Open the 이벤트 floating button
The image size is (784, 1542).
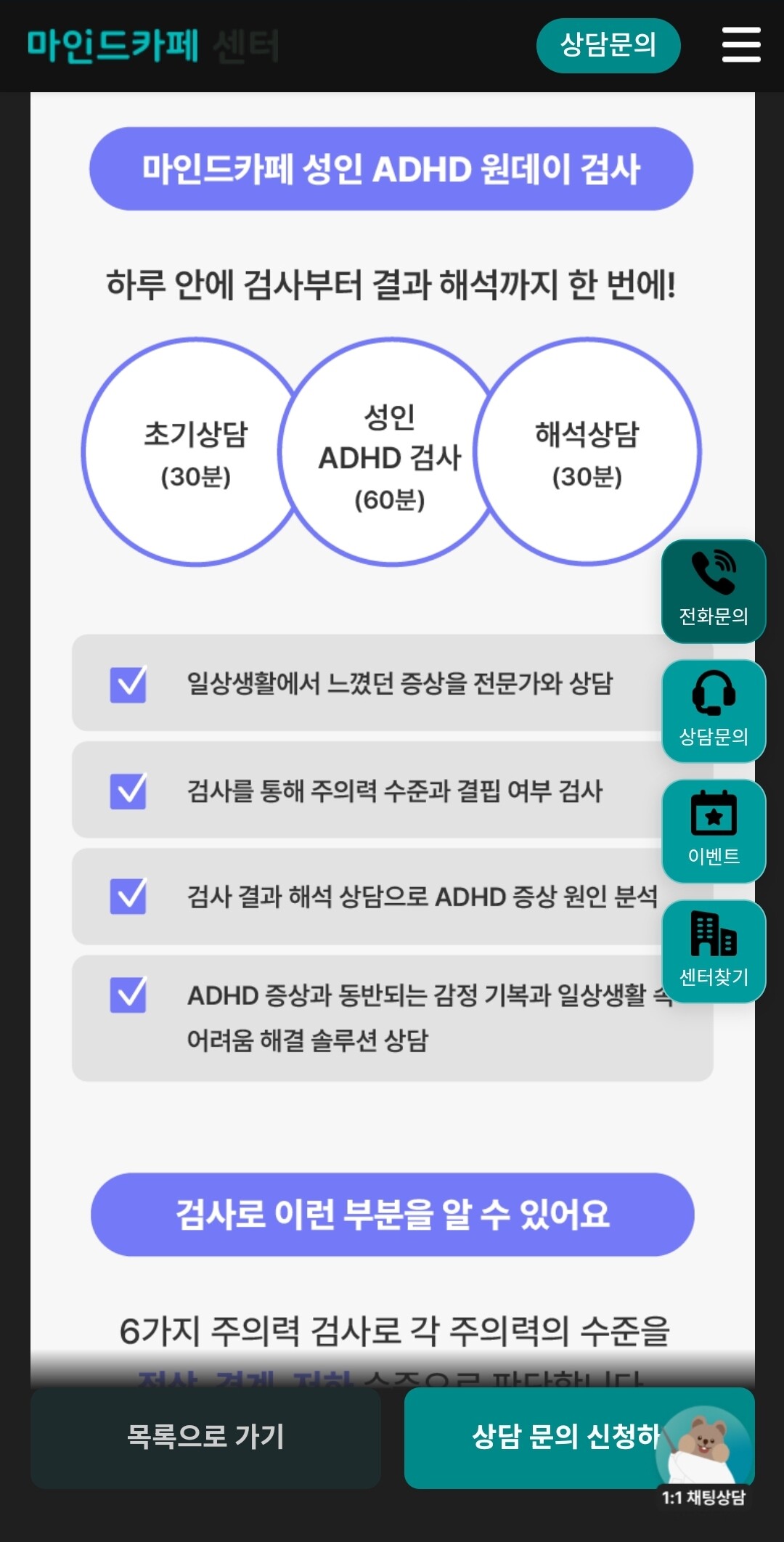(714, 831)
